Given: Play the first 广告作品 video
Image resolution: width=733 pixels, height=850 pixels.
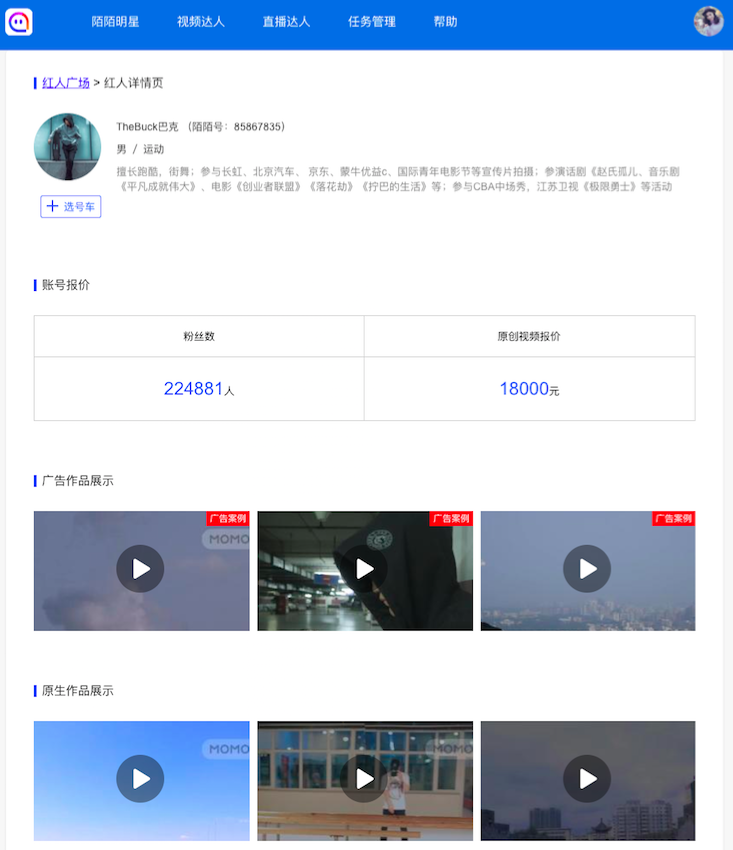Looking at the screenshot, I should [x=140, y=569].
